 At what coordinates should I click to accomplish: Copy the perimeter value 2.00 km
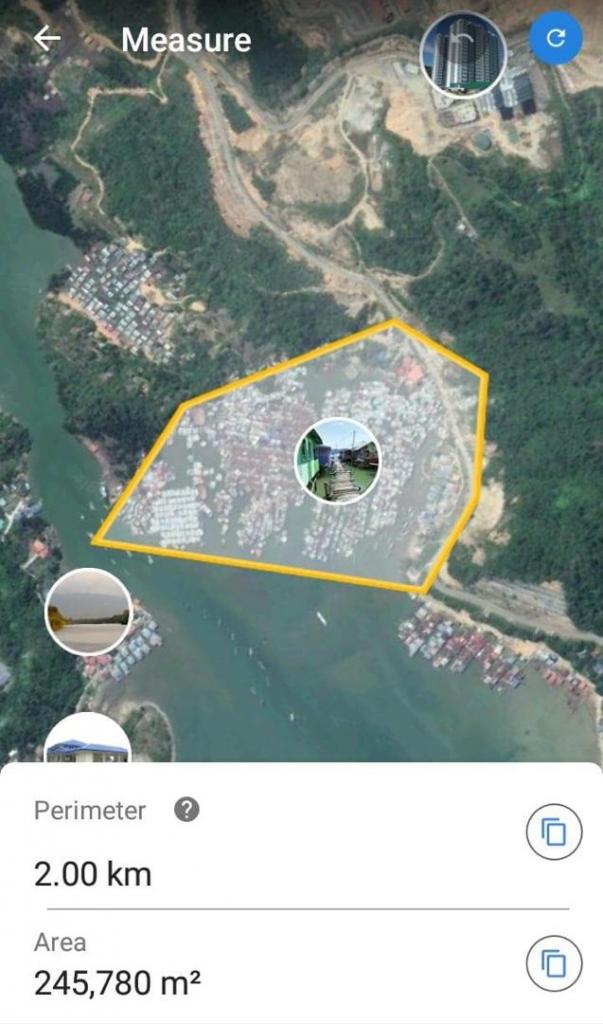tap(553, 831)
